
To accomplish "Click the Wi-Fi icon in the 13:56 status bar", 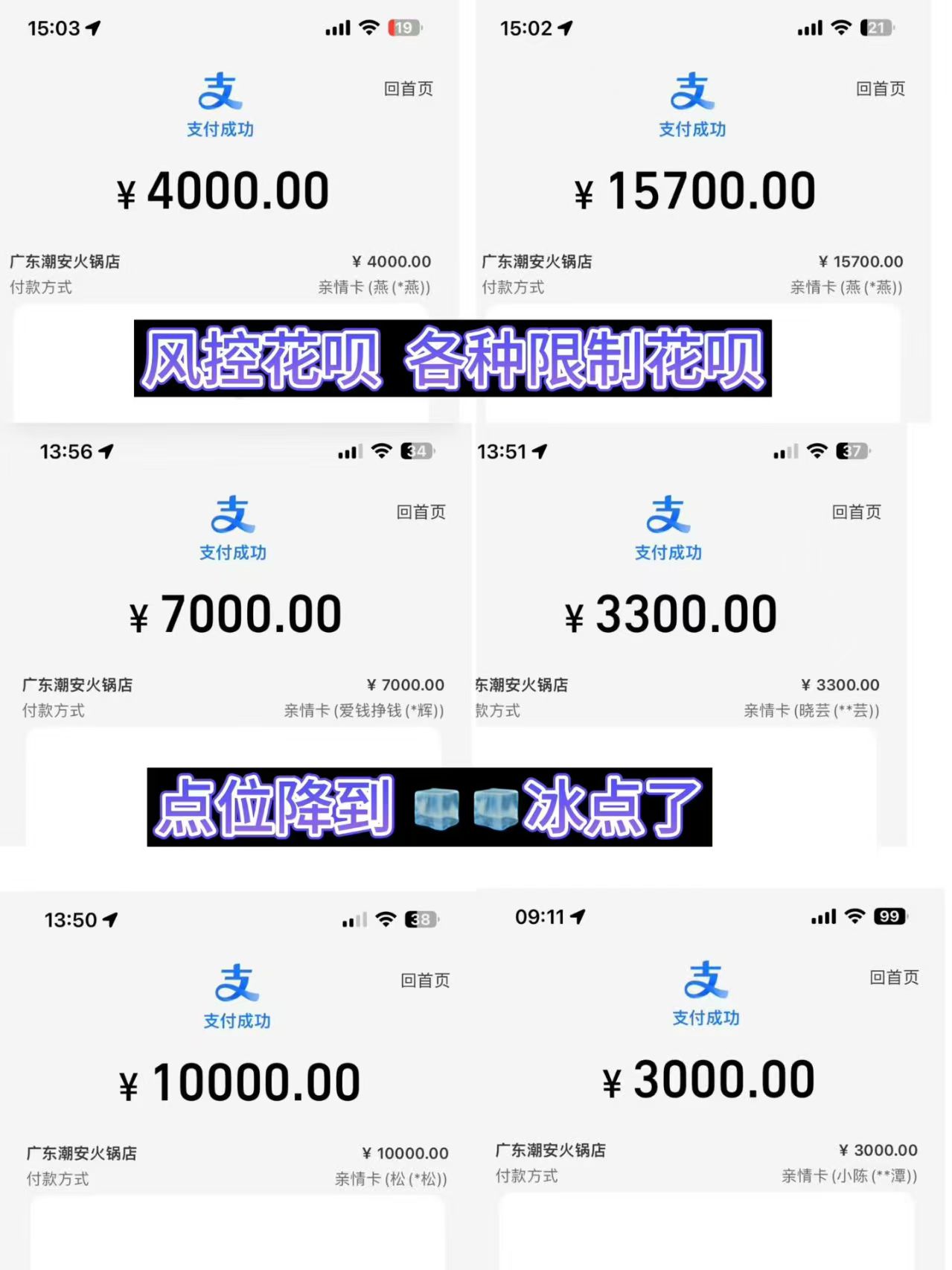I will [x=381, y=450].
